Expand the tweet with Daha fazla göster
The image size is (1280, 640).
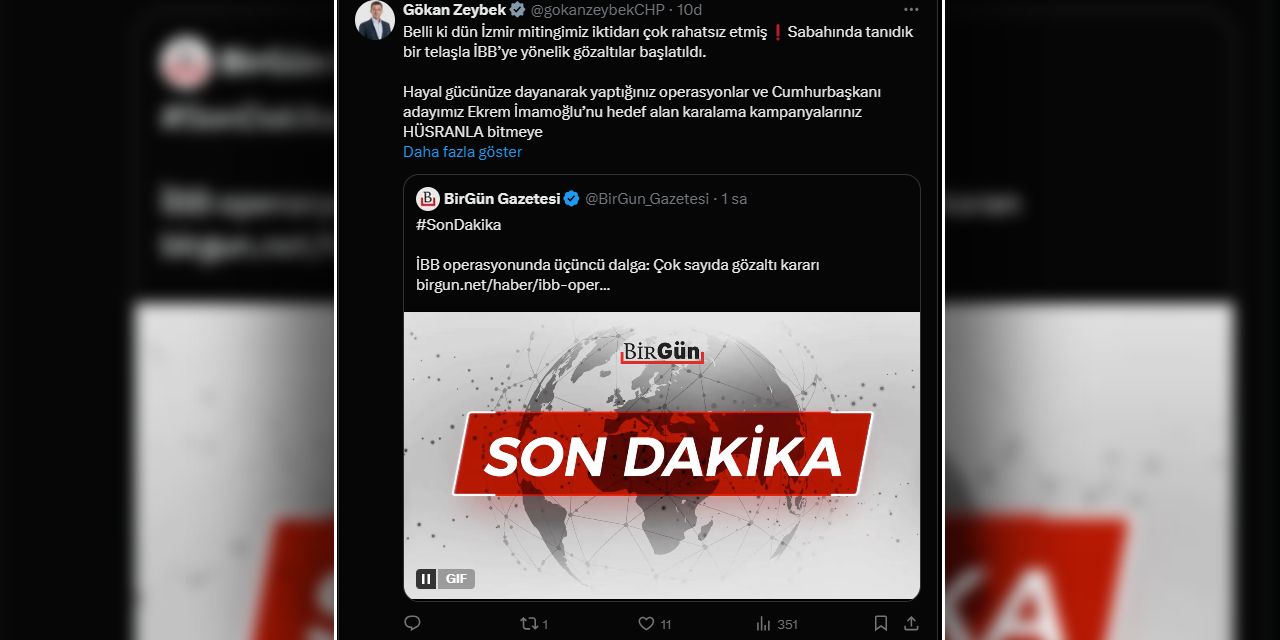click(462, 152)
